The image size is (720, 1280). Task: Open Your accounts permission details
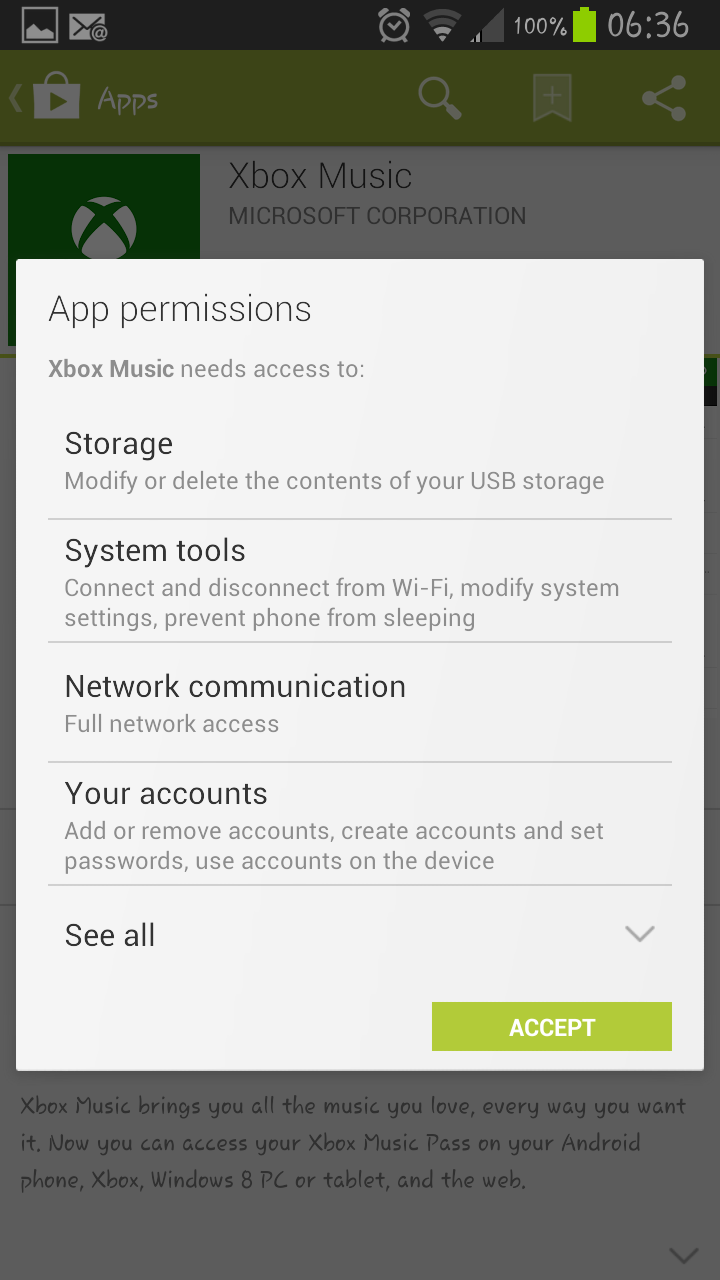tap(360, 824)
